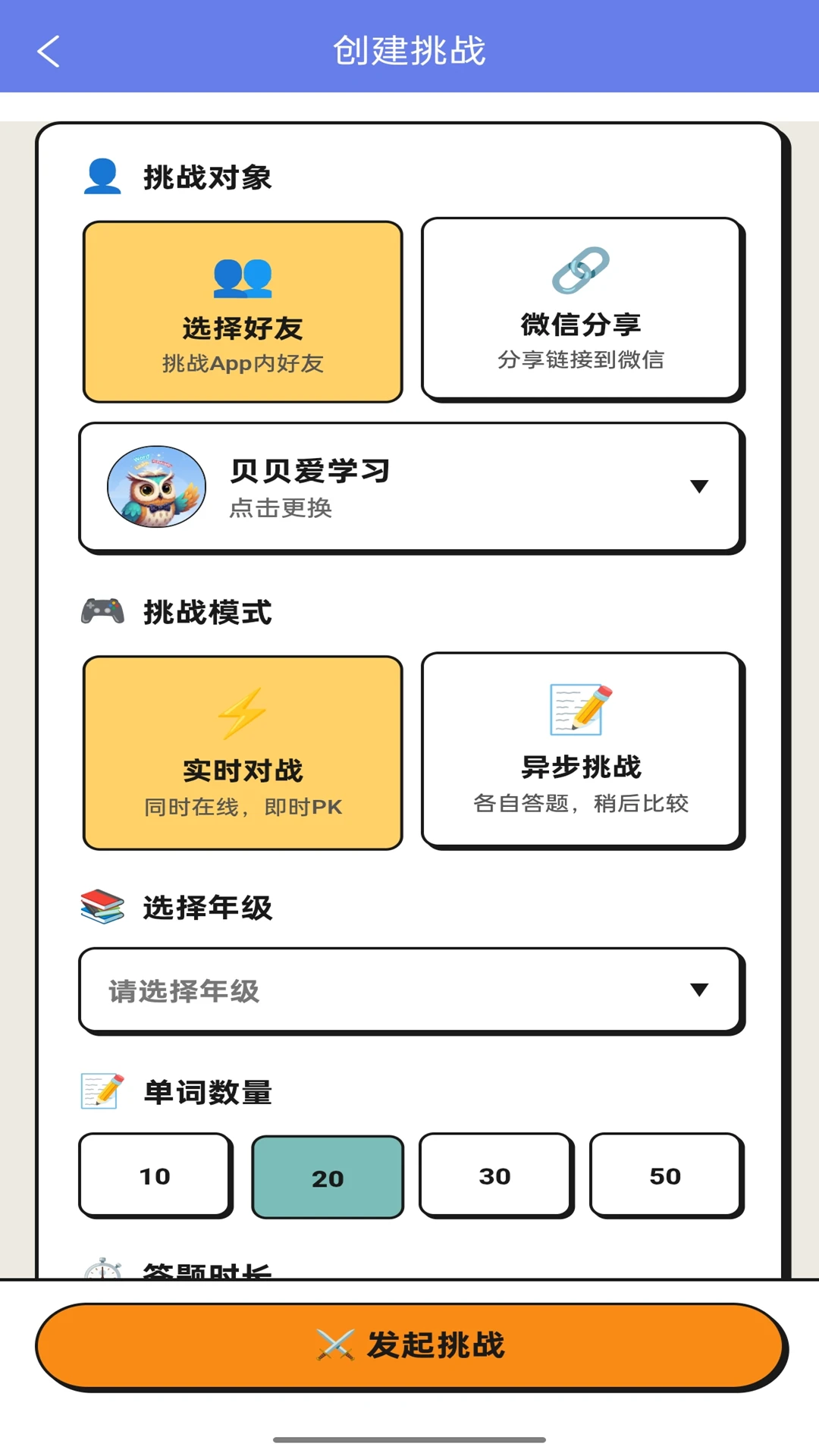Choose 微信分享 to share via WeChat
Viewport: 819px width, 1456px height.
[x=582, y=309]
